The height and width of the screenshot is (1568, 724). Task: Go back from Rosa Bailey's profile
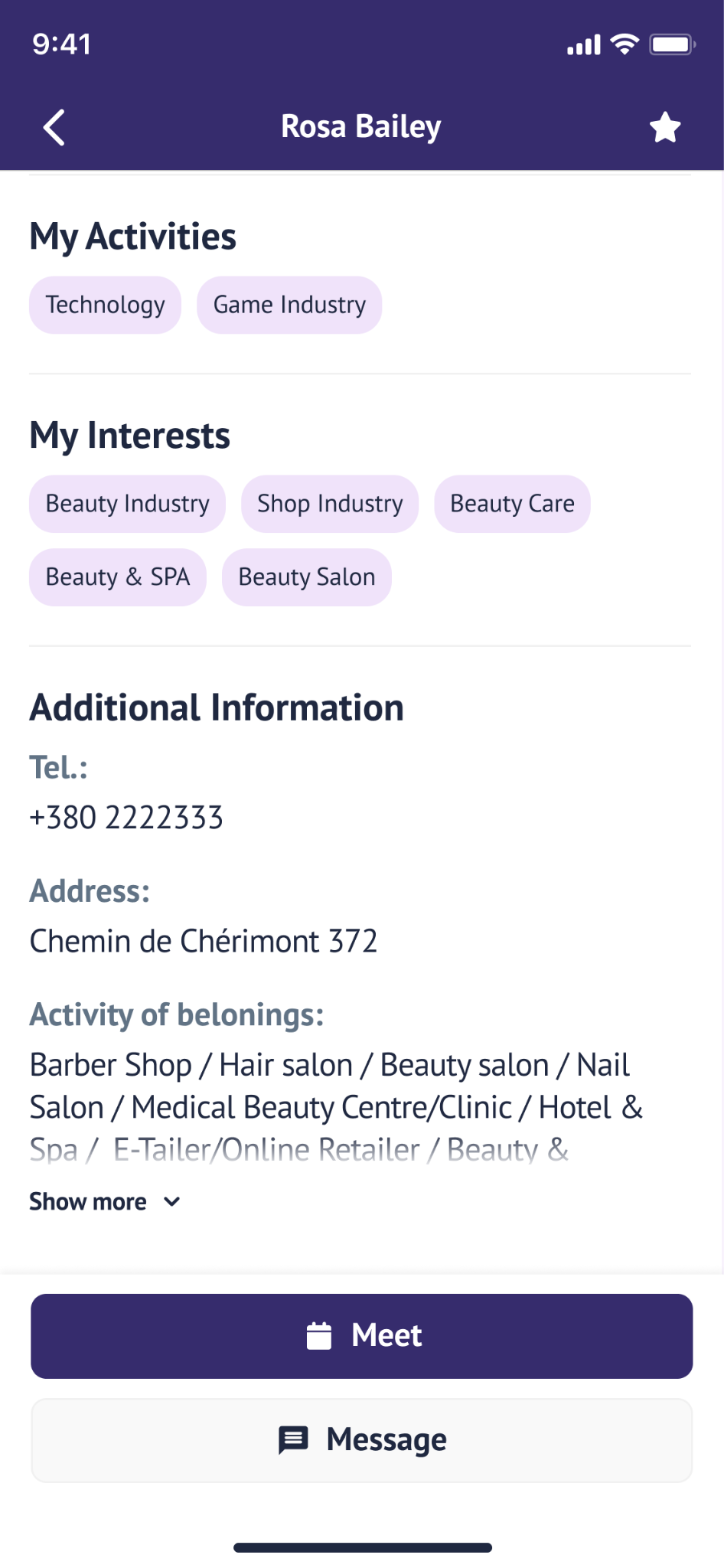click(x=54, y=127)
